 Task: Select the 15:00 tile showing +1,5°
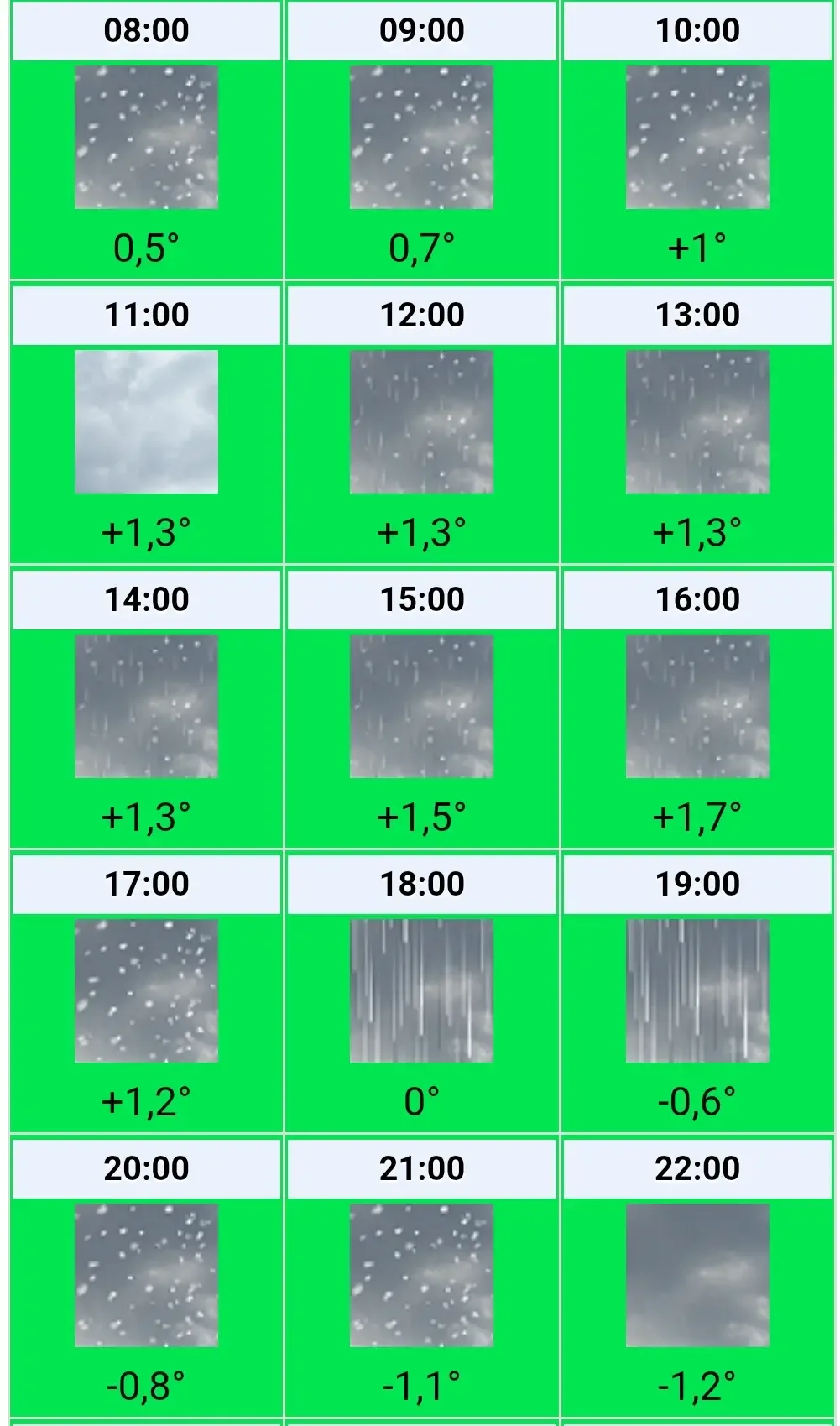421,707
